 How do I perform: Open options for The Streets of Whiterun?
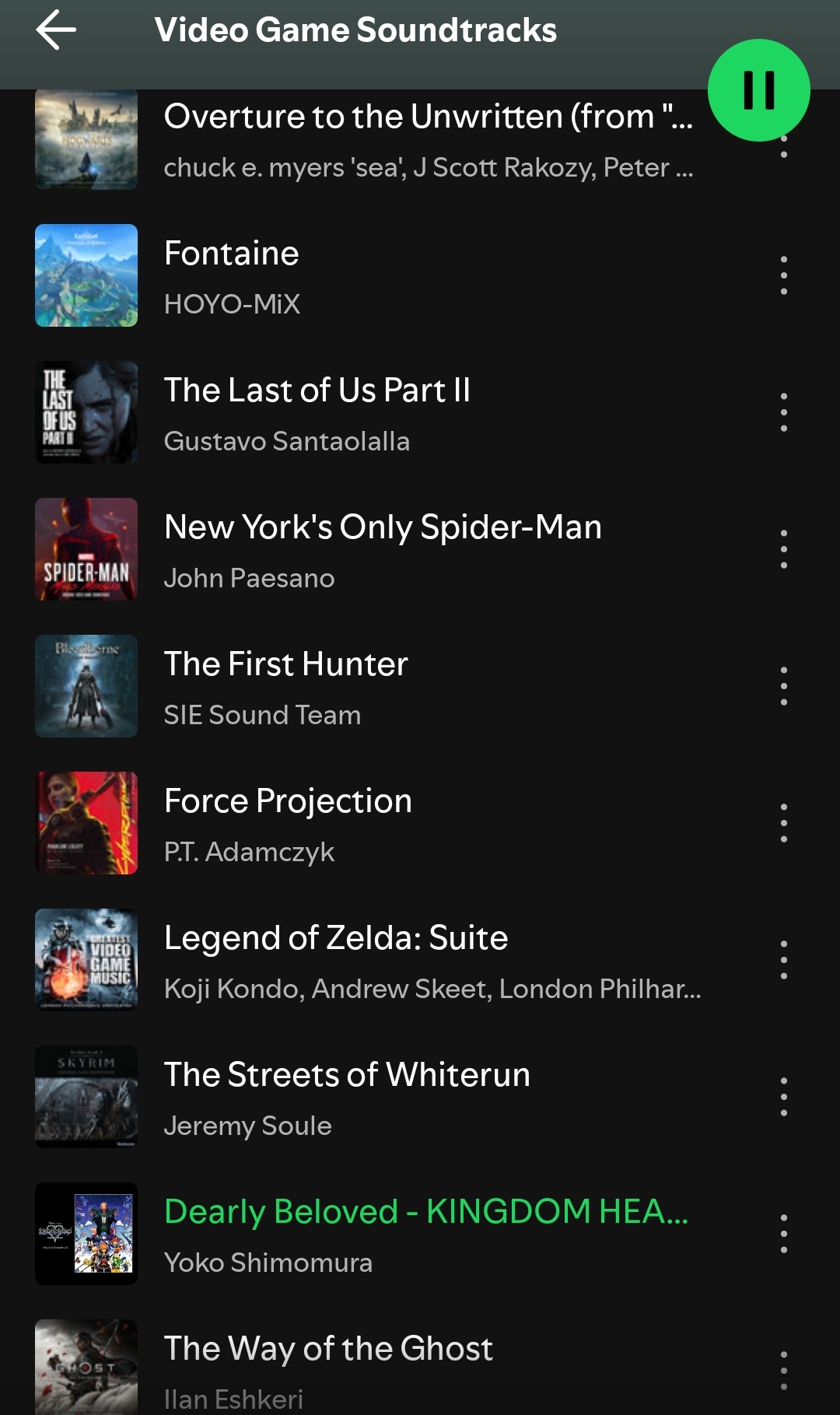[783, 1097]
